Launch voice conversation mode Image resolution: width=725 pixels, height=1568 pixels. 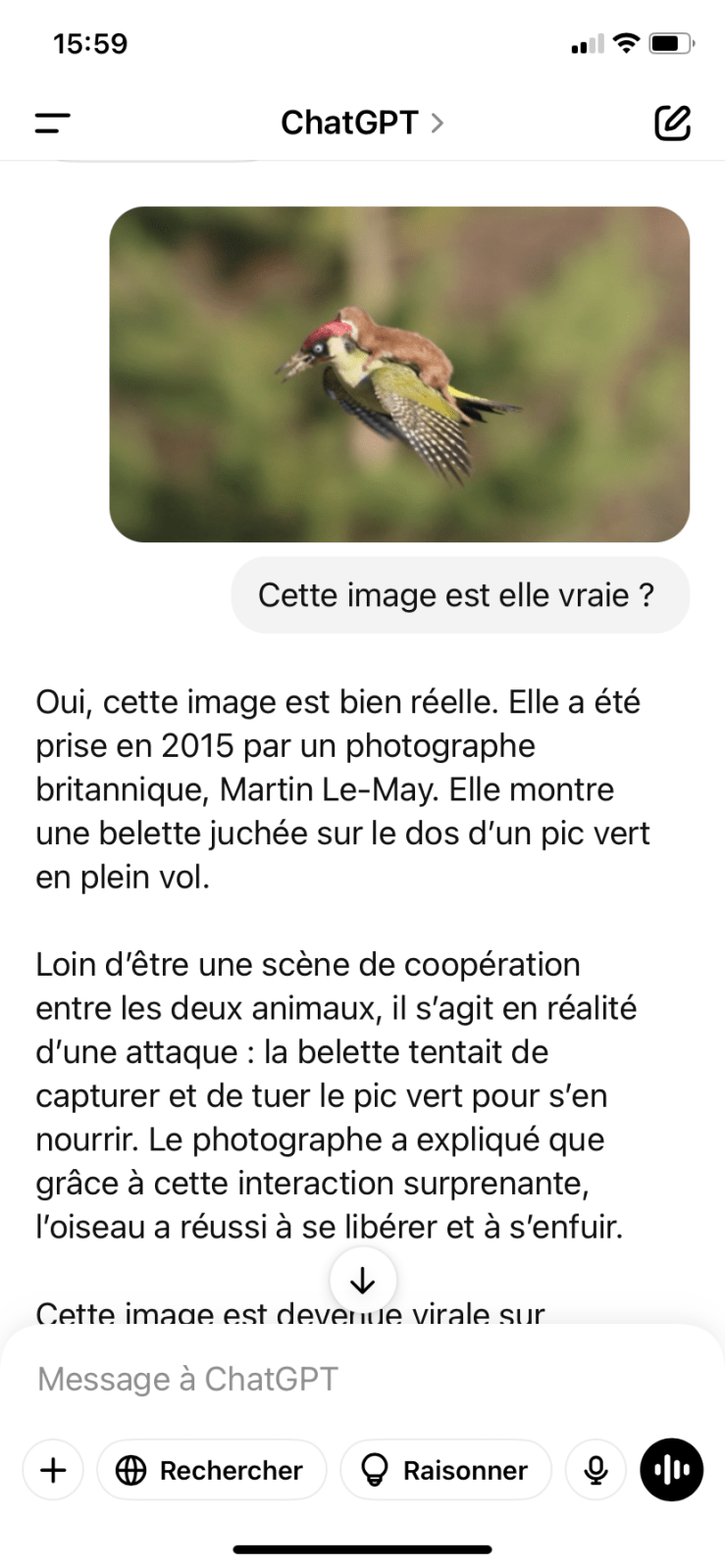(x=672, y=1470)
